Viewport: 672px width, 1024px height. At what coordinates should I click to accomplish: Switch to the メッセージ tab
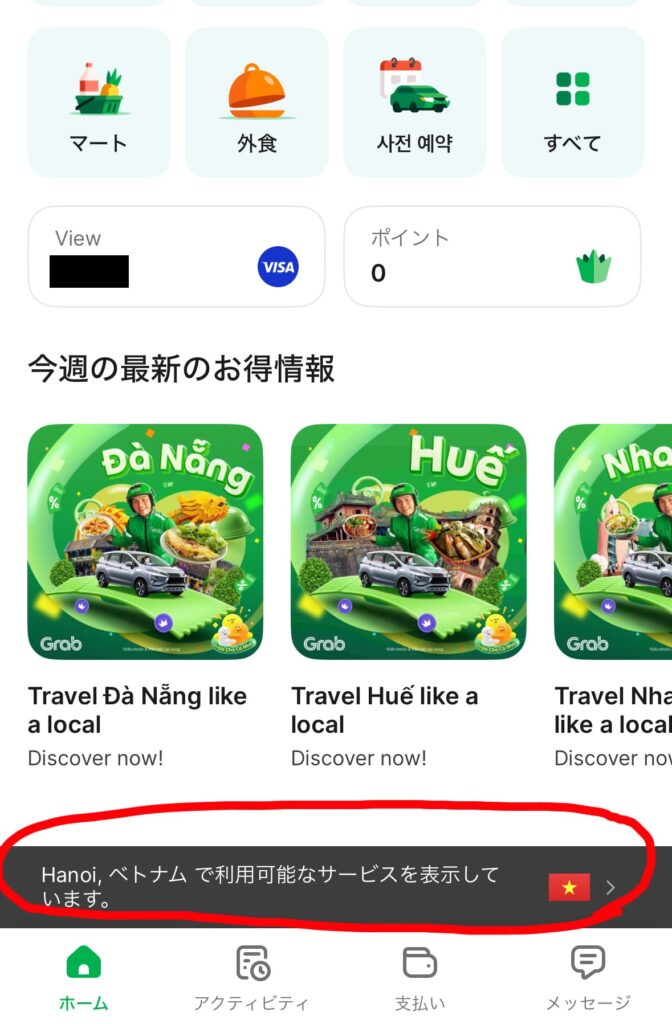pyautogui.click(x=587, y=978)
